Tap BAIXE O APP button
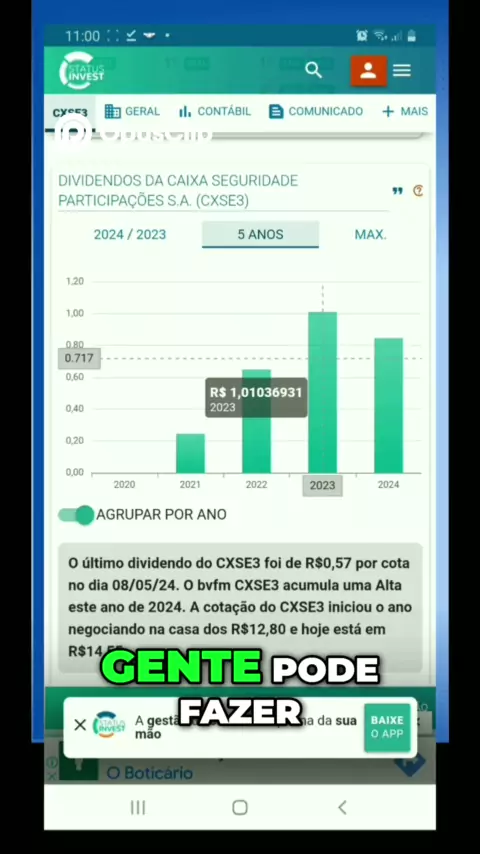The image size is (480, 854). pyautogui.click(x=387, y=727)
